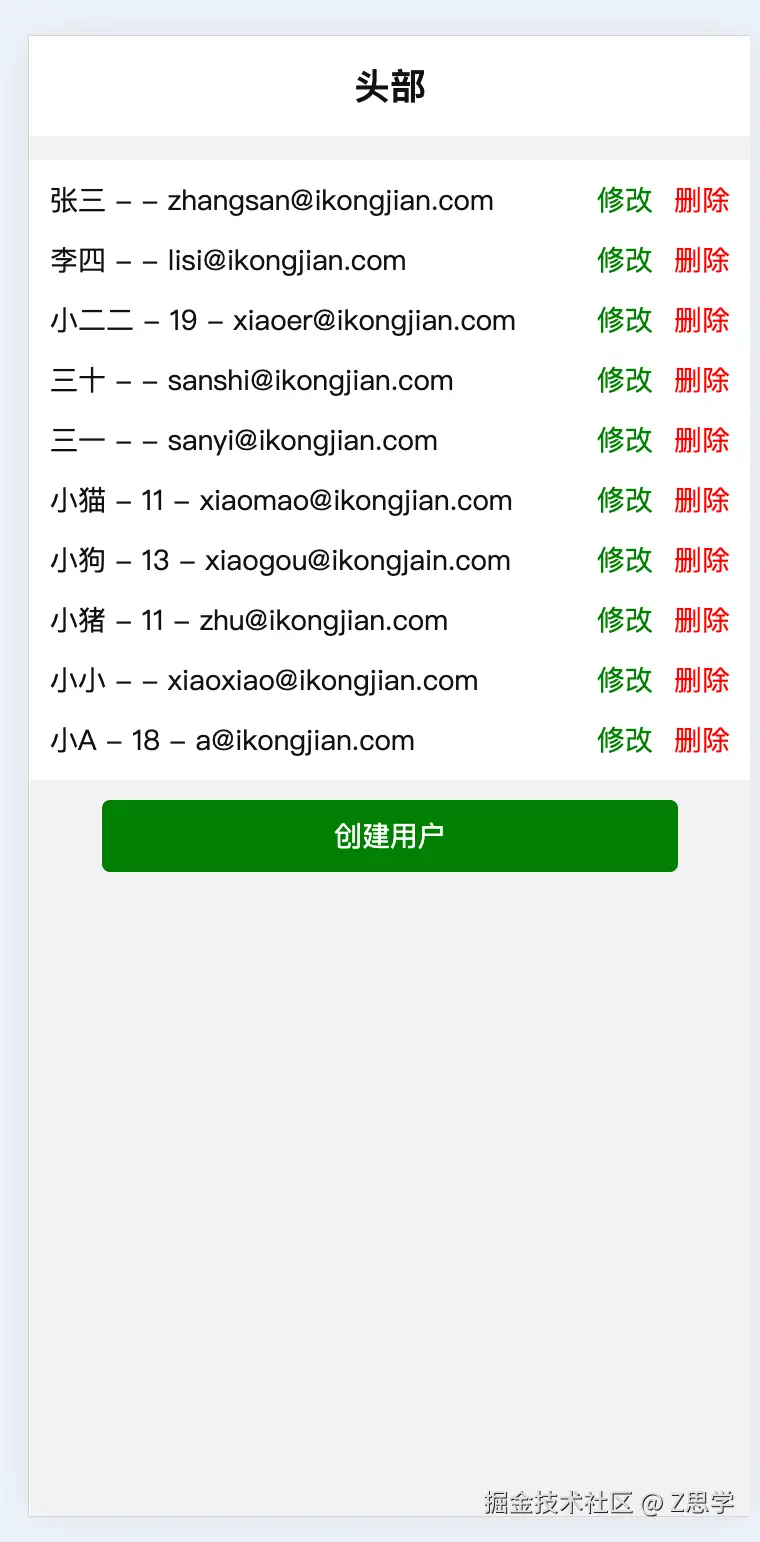Edit the 三十 user entry
Viewport: 760px width, 1542px height.
click(624, 380)
